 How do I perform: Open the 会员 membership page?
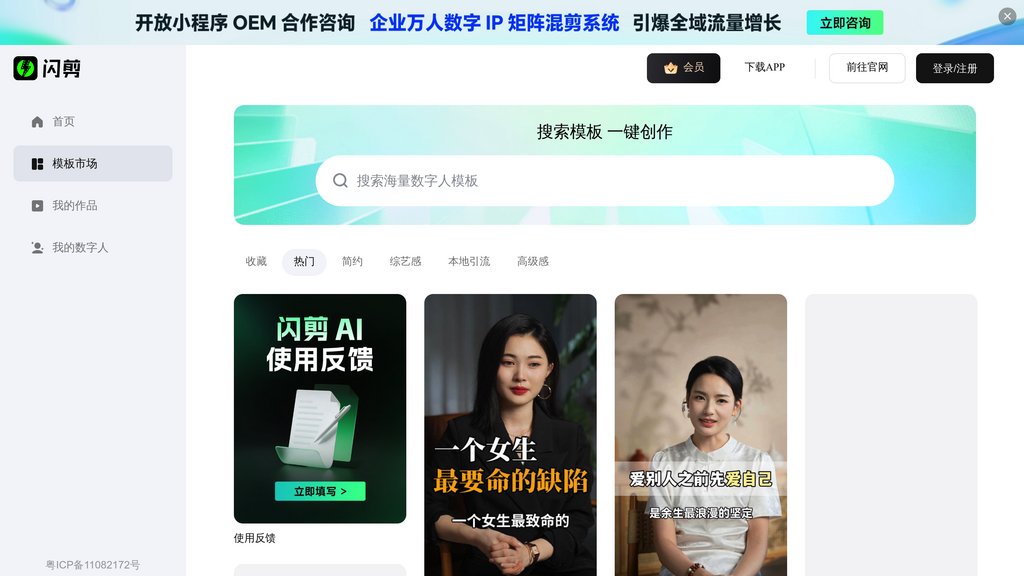(683, 68)
